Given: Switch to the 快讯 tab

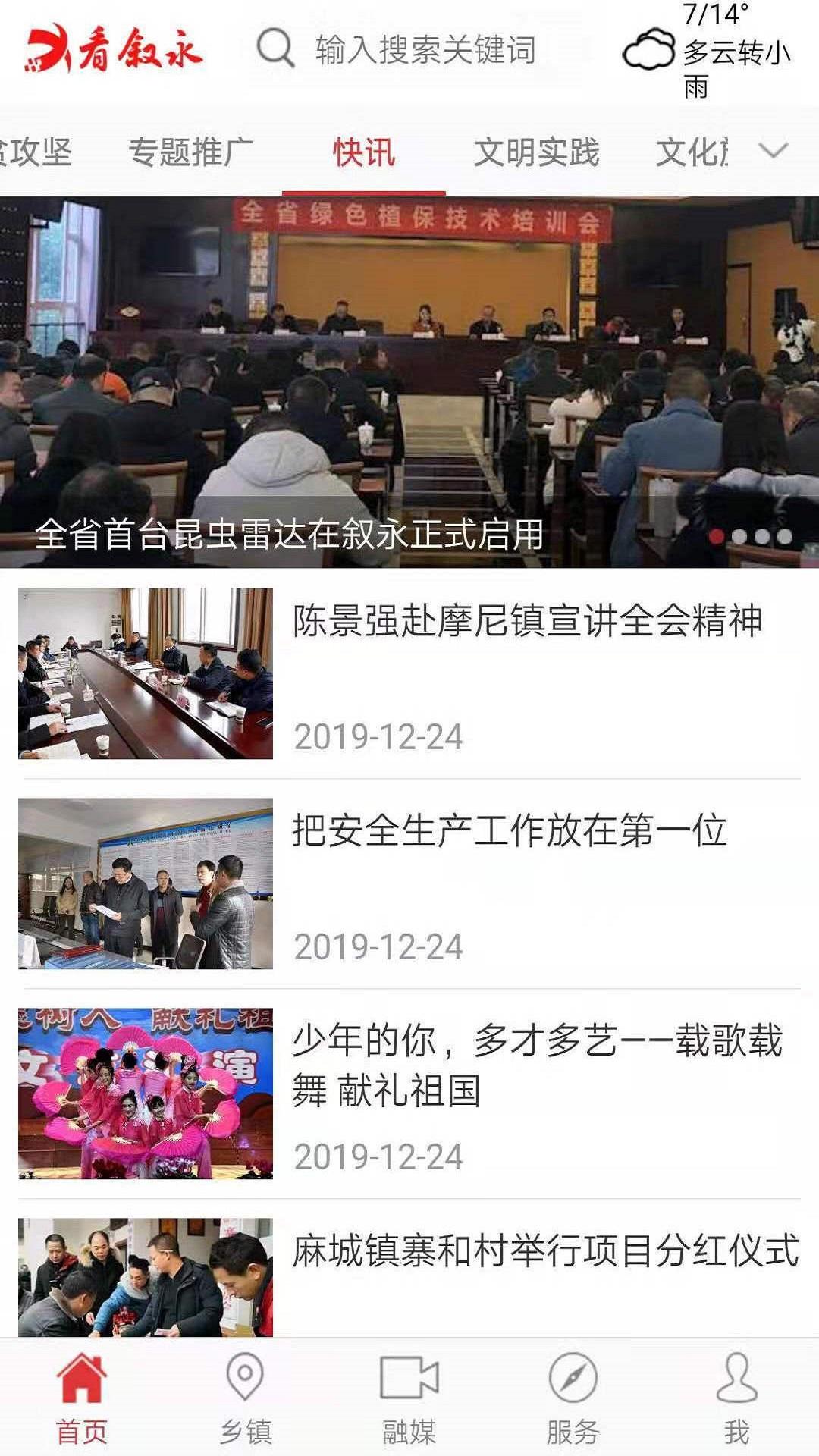Looking at the screenshot, I should (x=364, y=152).
